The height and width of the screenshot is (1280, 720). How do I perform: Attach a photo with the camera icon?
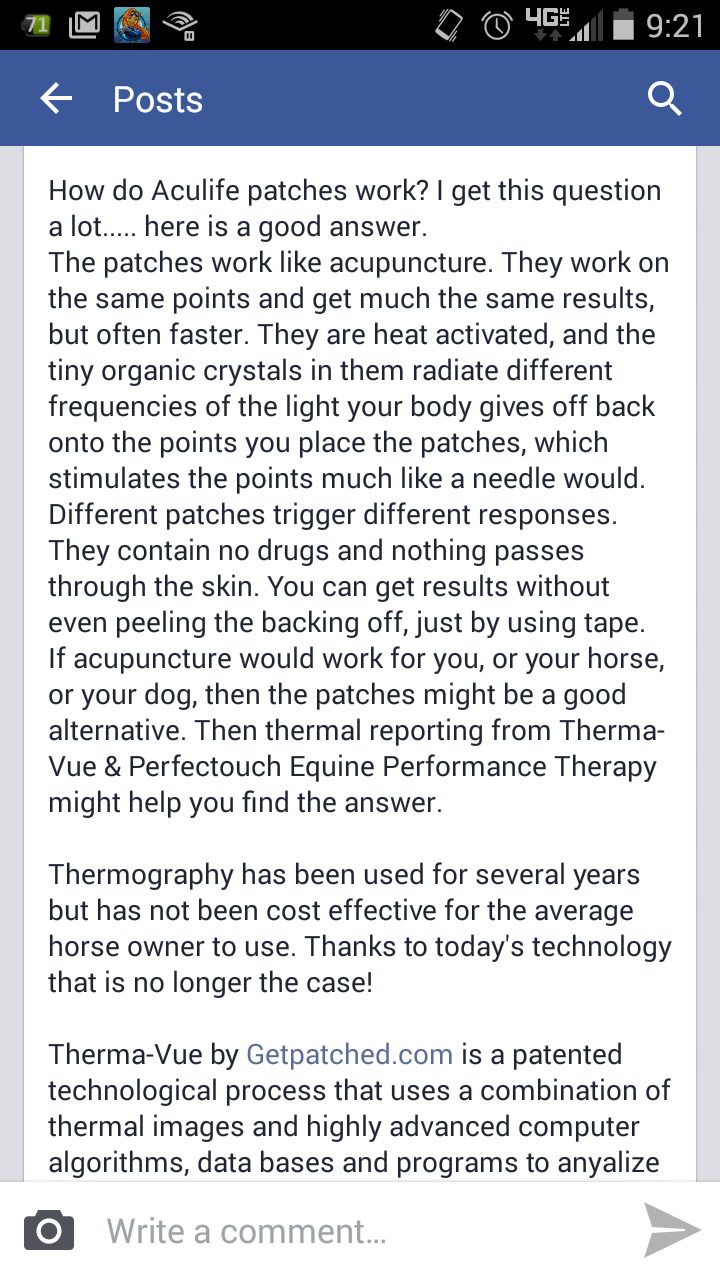48,1230
